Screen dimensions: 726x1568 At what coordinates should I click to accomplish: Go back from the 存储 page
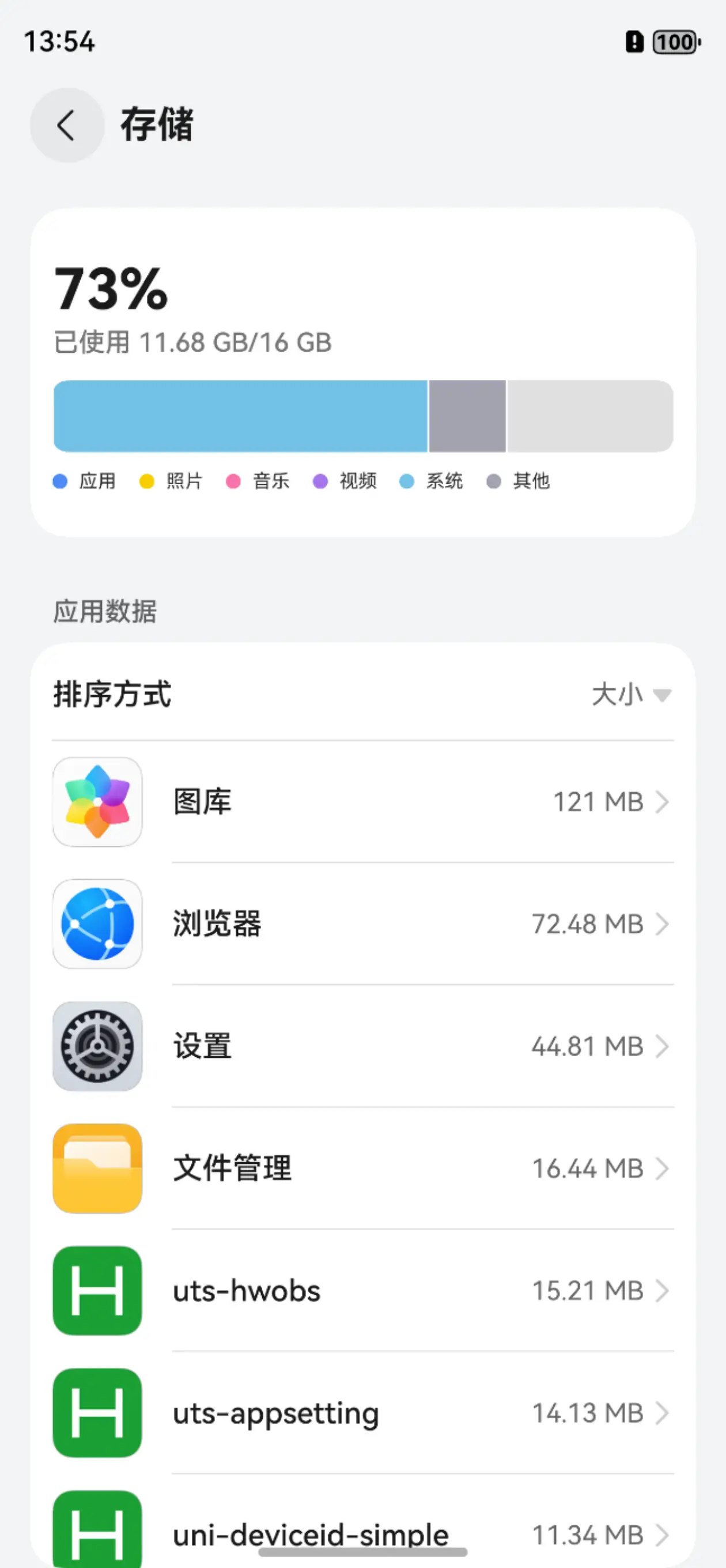67,126
